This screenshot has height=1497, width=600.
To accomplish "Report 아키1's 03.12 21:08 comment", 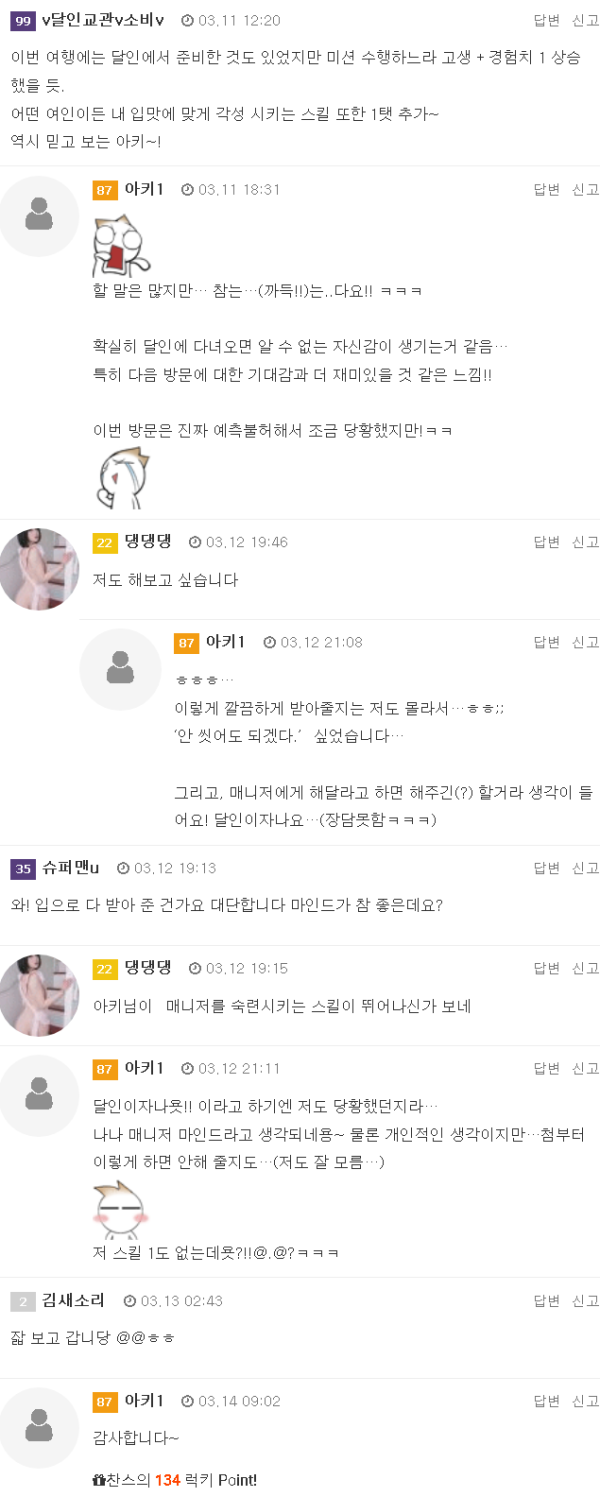I will tap(585, 642).
